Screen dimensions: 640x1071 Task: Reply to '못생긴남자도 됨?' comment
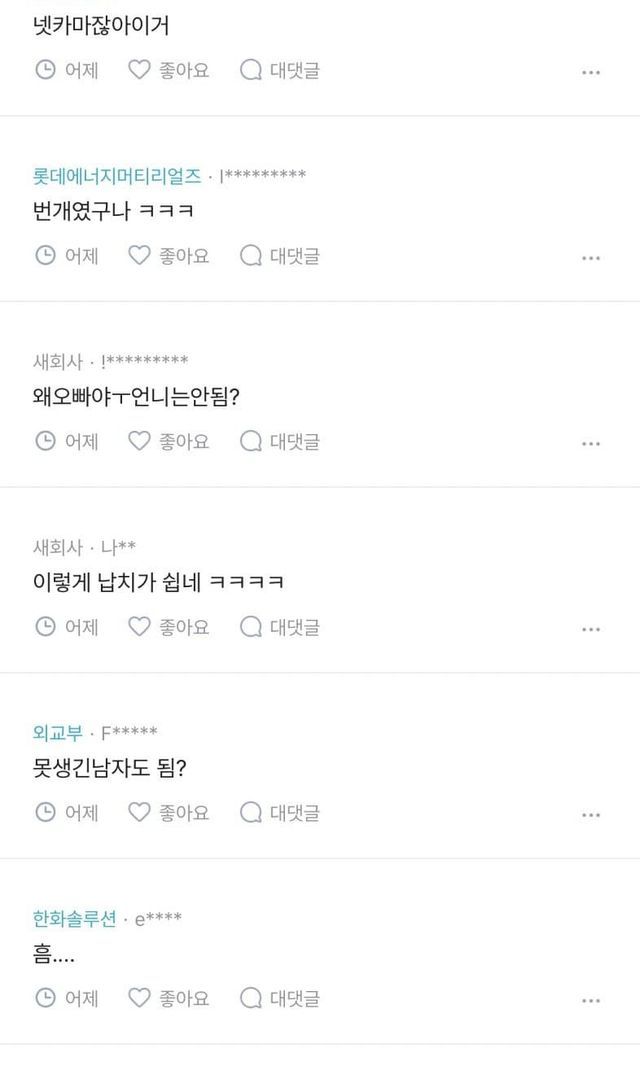click(x=279, y=813)
